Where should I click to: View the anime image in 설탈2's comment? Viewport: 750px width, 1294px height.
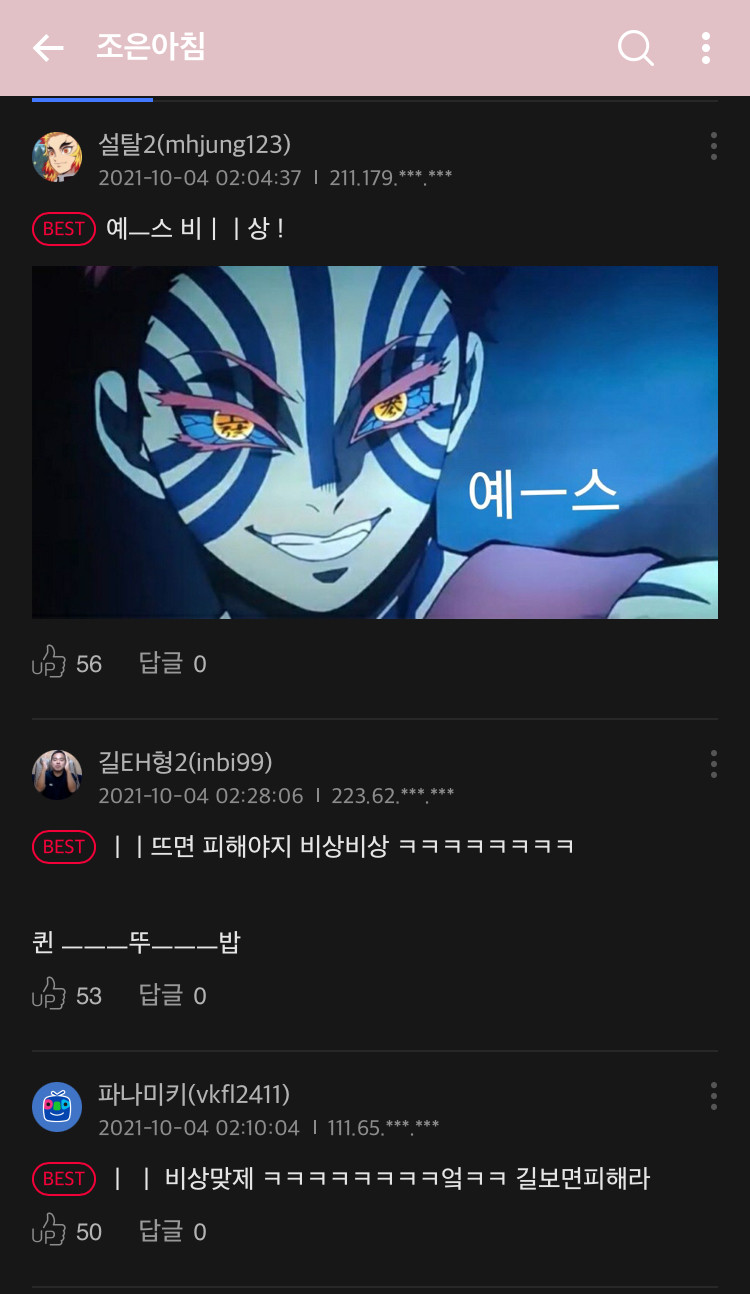pyautogui.click(x=375, y=442)
